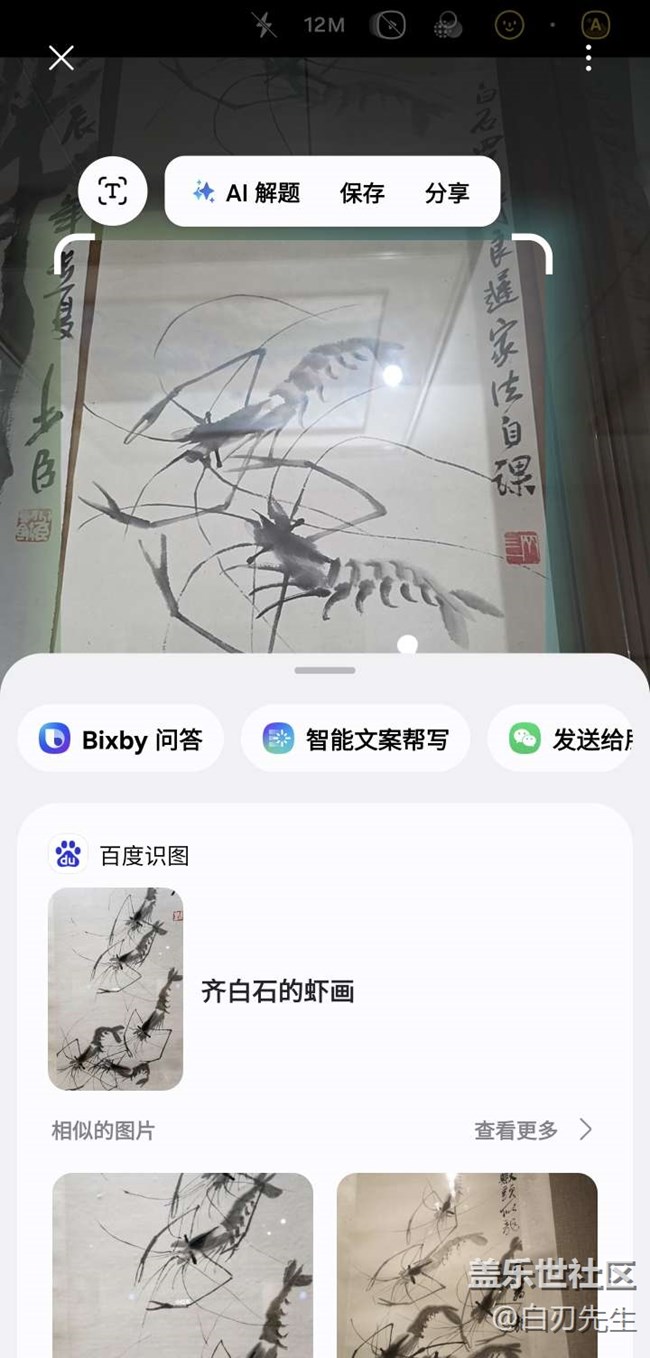Screen dimensions: 650x1358
Task: Open the 齐白石的虾画 result
Action: (x=277, y=991)
